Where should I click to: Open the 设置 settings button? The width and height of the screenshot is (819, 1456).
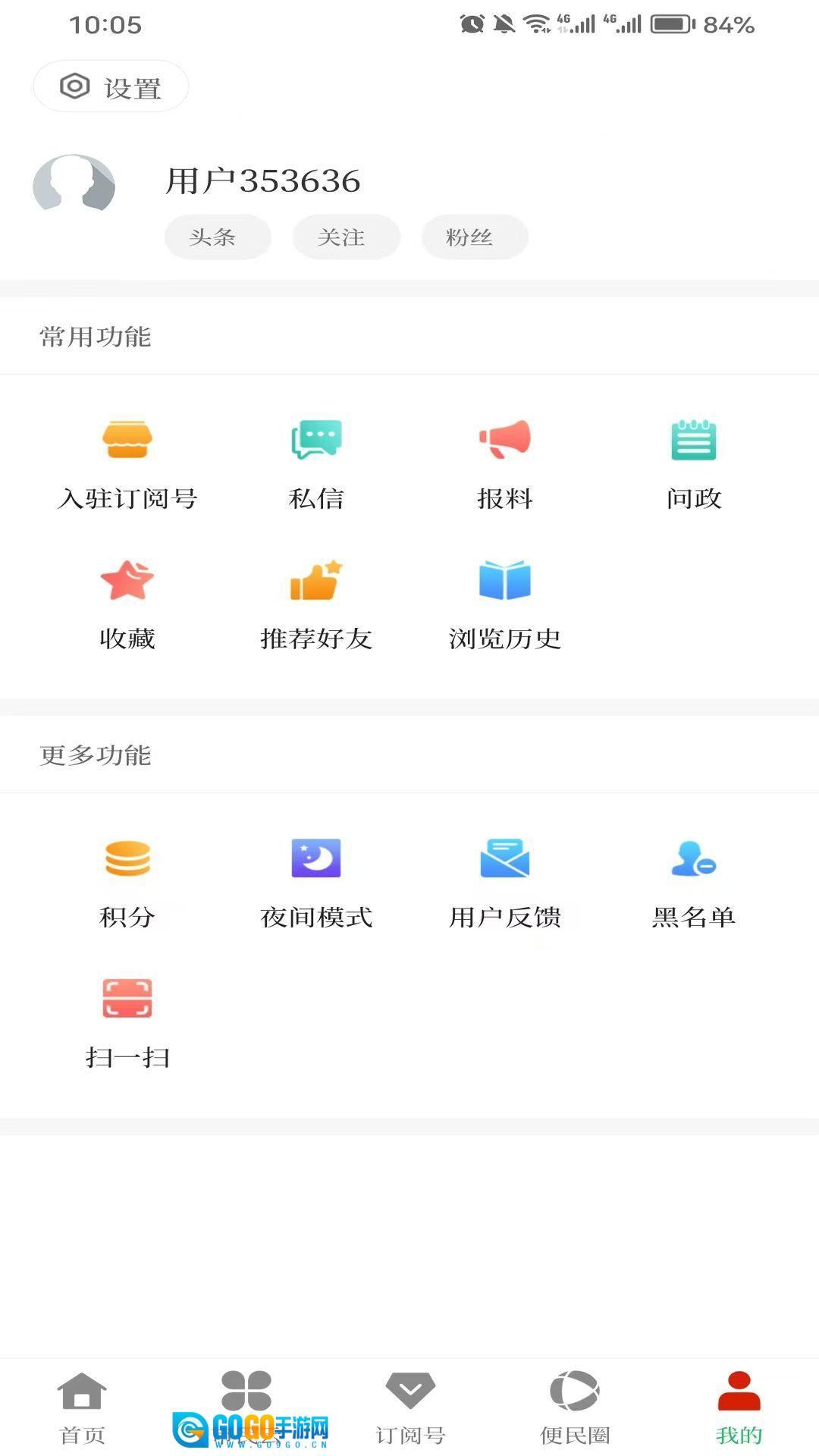click(111, 87)
